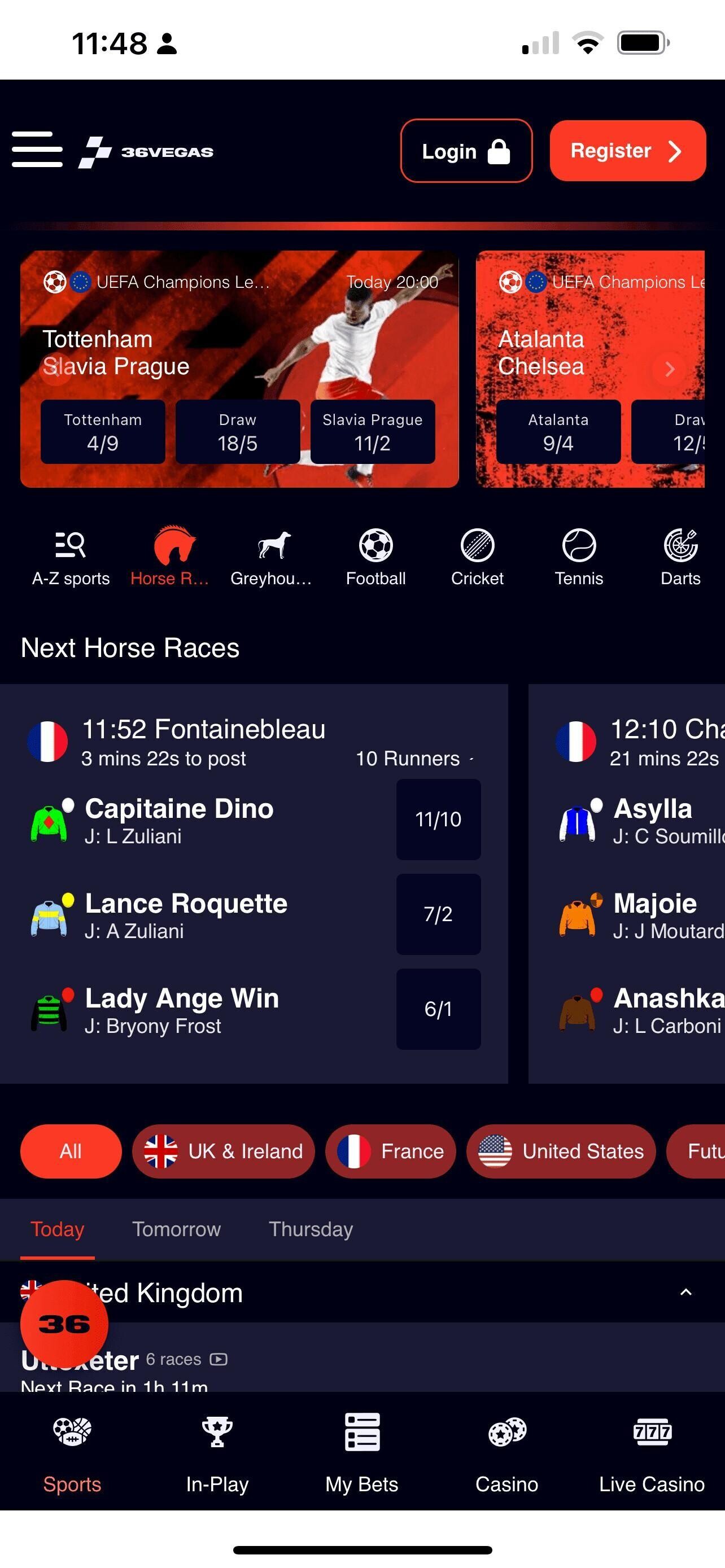Go to the Casino tab
Image resolution: width=725 pixels, height=1568 pixels.
pos(506,1453)
